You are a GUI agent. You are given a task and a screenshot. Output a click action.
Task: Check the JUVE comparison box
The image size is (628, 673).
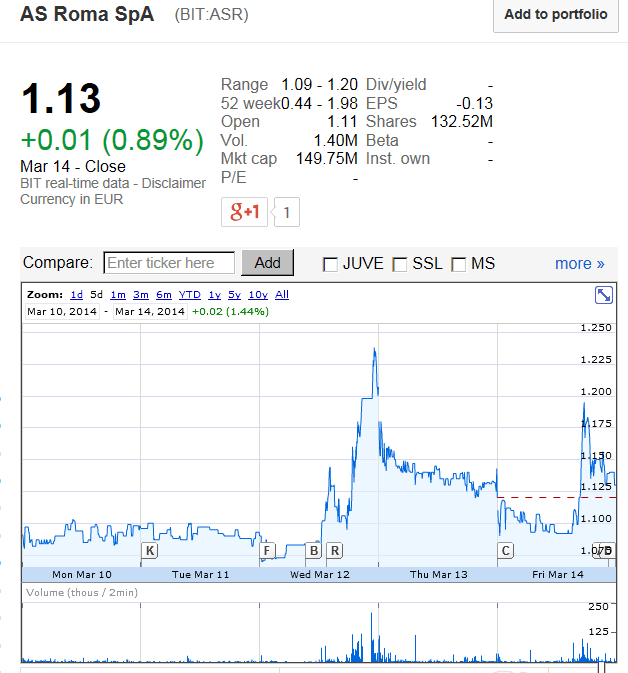click(330, 264)
